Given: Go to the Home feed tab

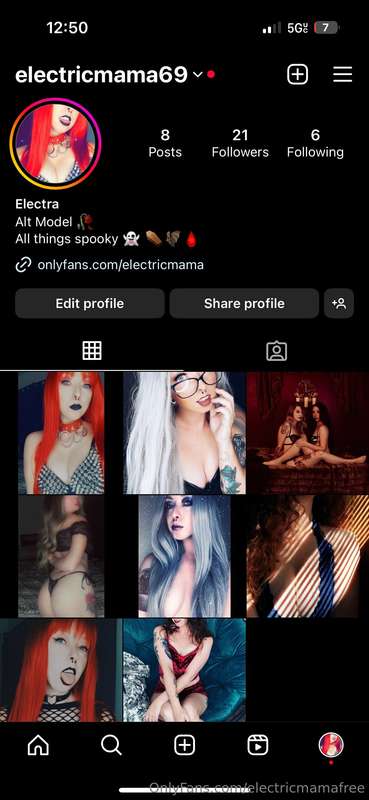Looking at the screenshot, I should 38,745.
